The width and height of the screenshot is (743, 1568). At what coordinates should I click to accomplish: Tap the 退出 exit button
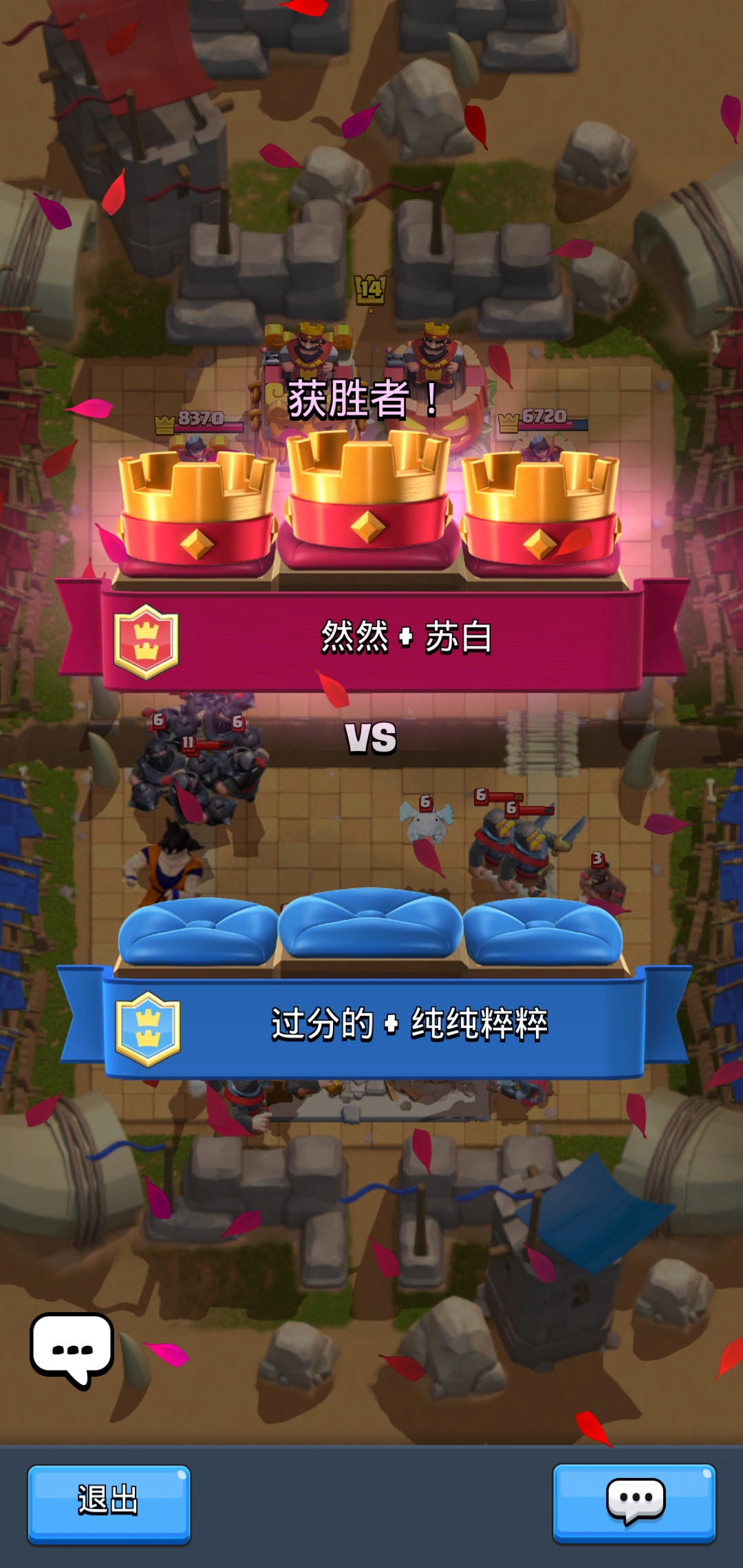tap(109, 1503)
